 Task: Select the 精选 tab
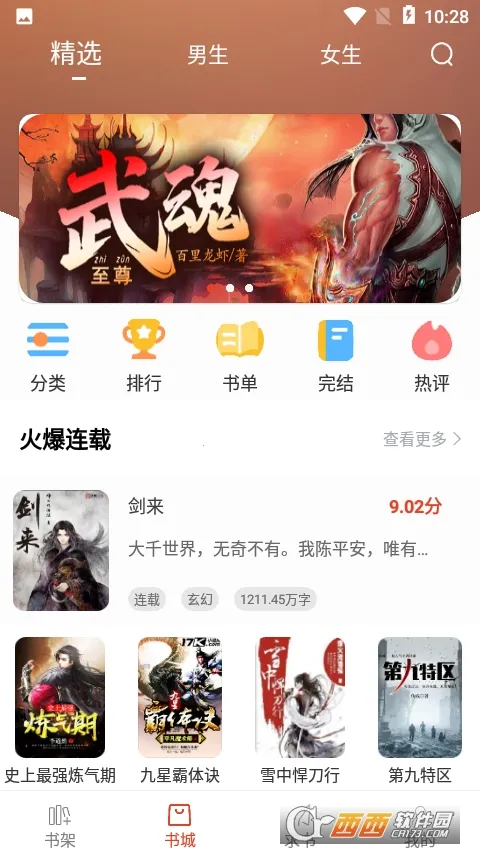[x=76, y=54]
